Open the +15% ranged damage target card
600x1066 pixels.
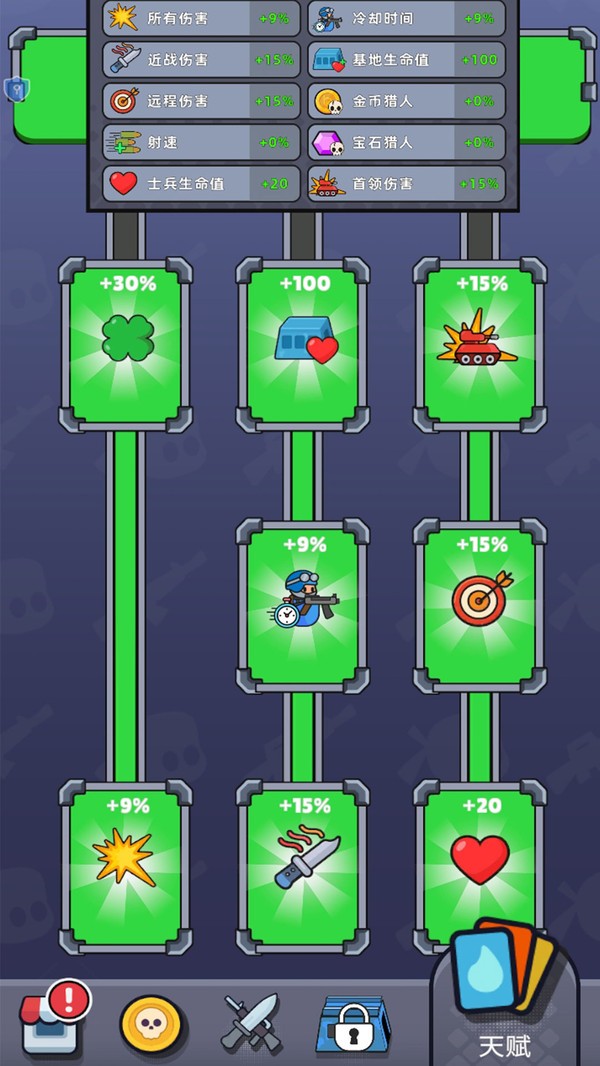coord(480,606)
